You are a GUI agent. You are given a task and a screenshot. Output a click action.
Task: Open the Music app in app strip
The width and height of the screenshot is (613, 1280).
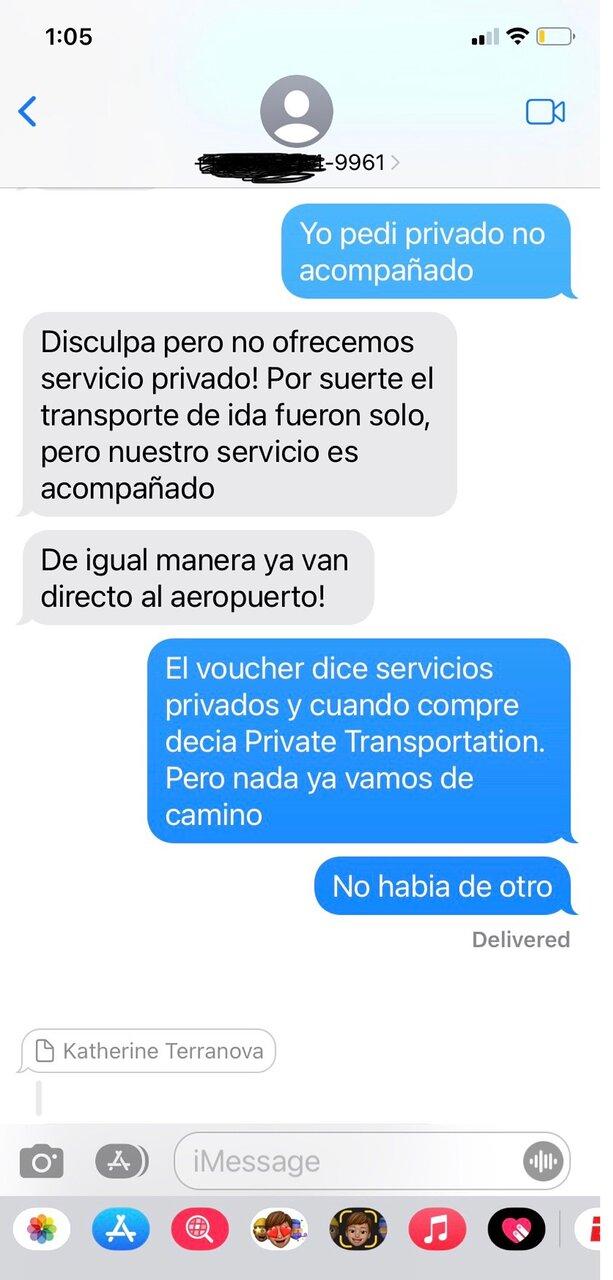pos(437,1229)
